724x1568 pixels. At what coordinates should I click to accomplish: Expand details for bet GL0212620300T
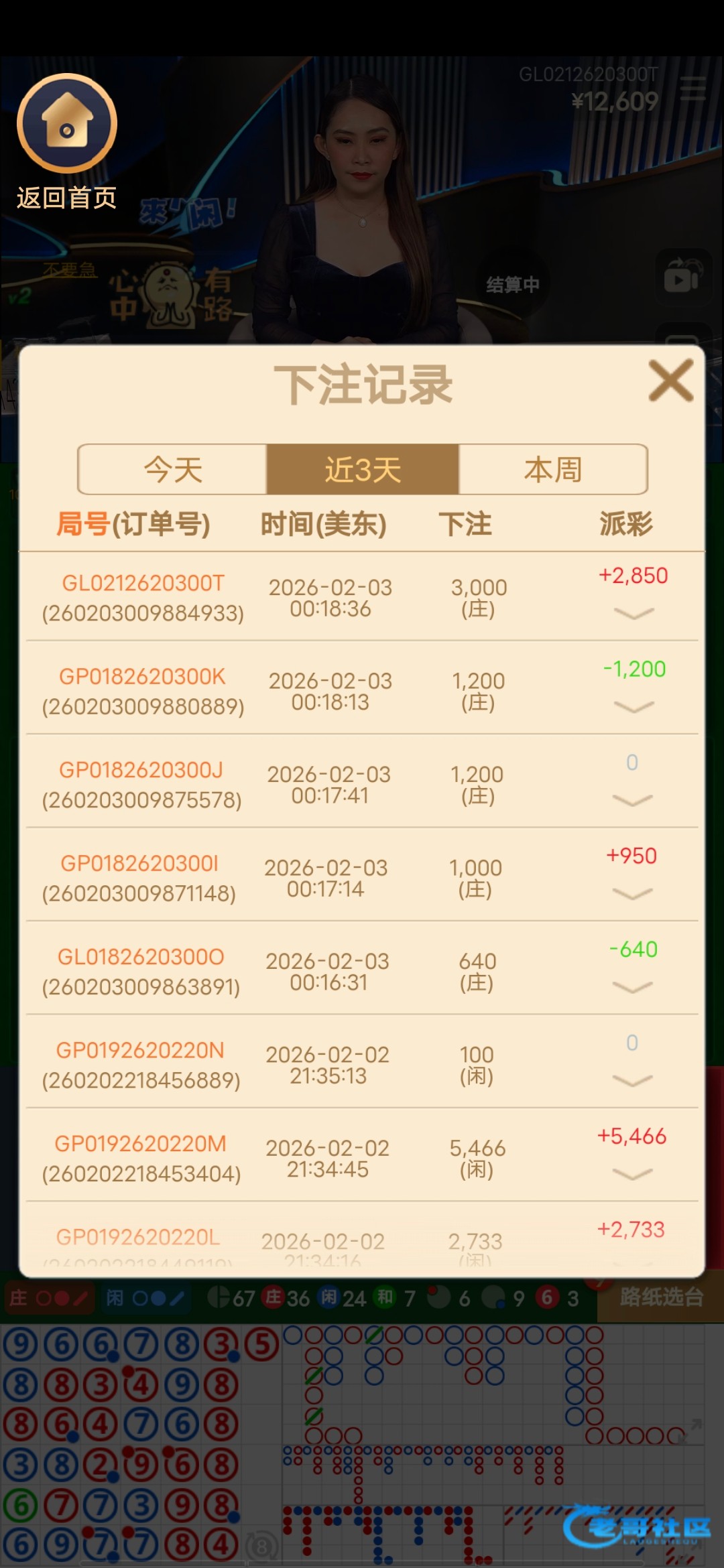pyautogui.click(x=633, y=613)
